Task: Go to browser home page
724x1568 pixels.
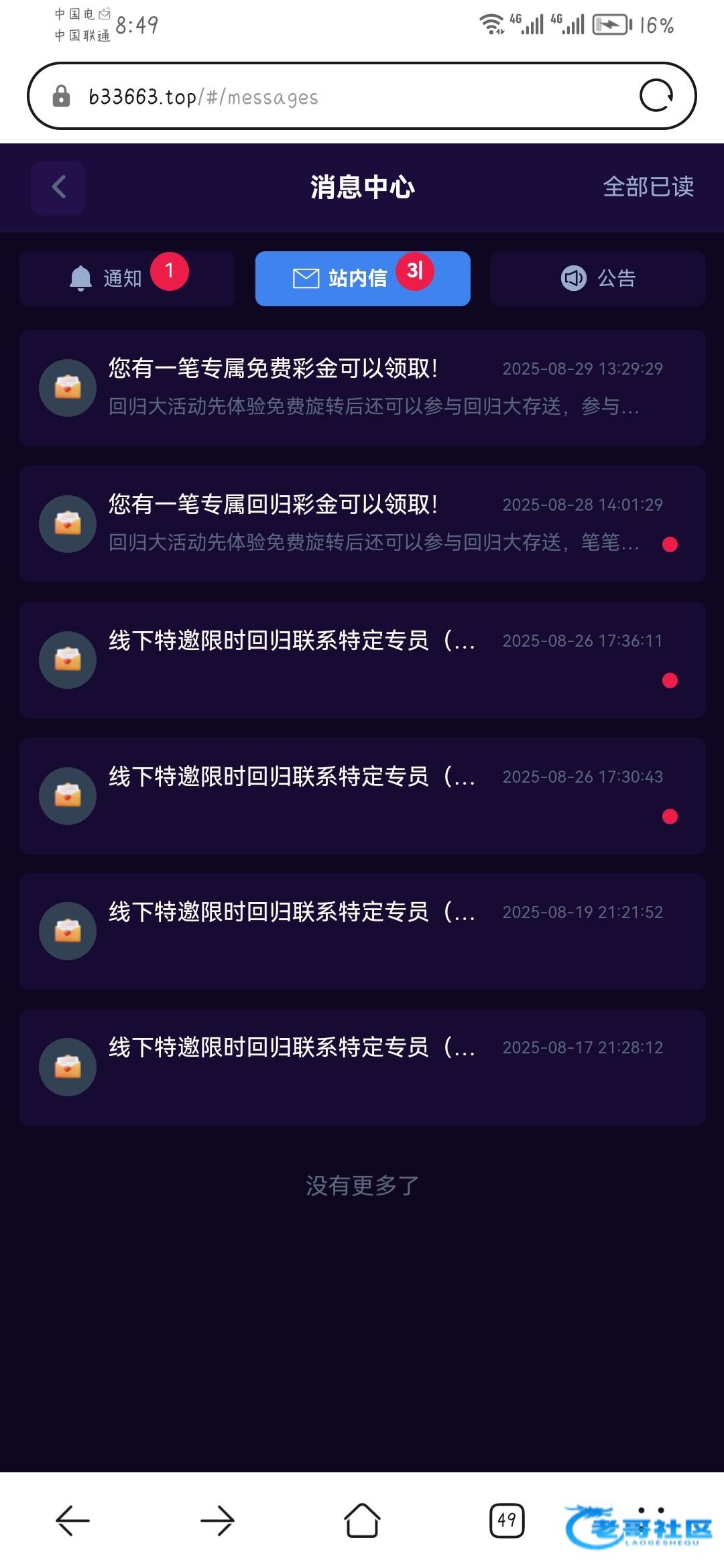Action: 362,1520
